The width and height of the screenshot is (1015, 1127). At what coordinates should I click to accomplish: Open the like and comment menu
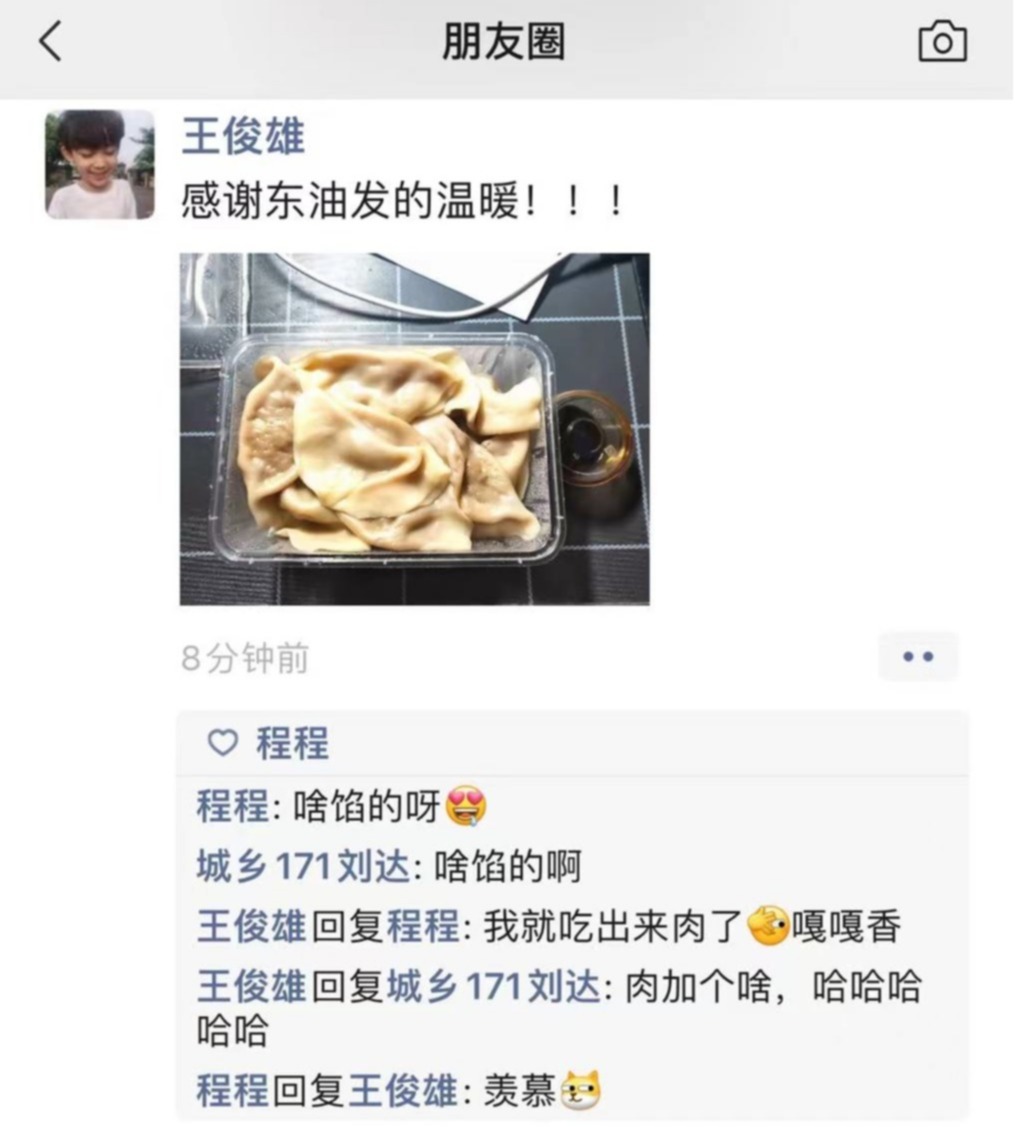pyautogui.click(x=918, y=657)
